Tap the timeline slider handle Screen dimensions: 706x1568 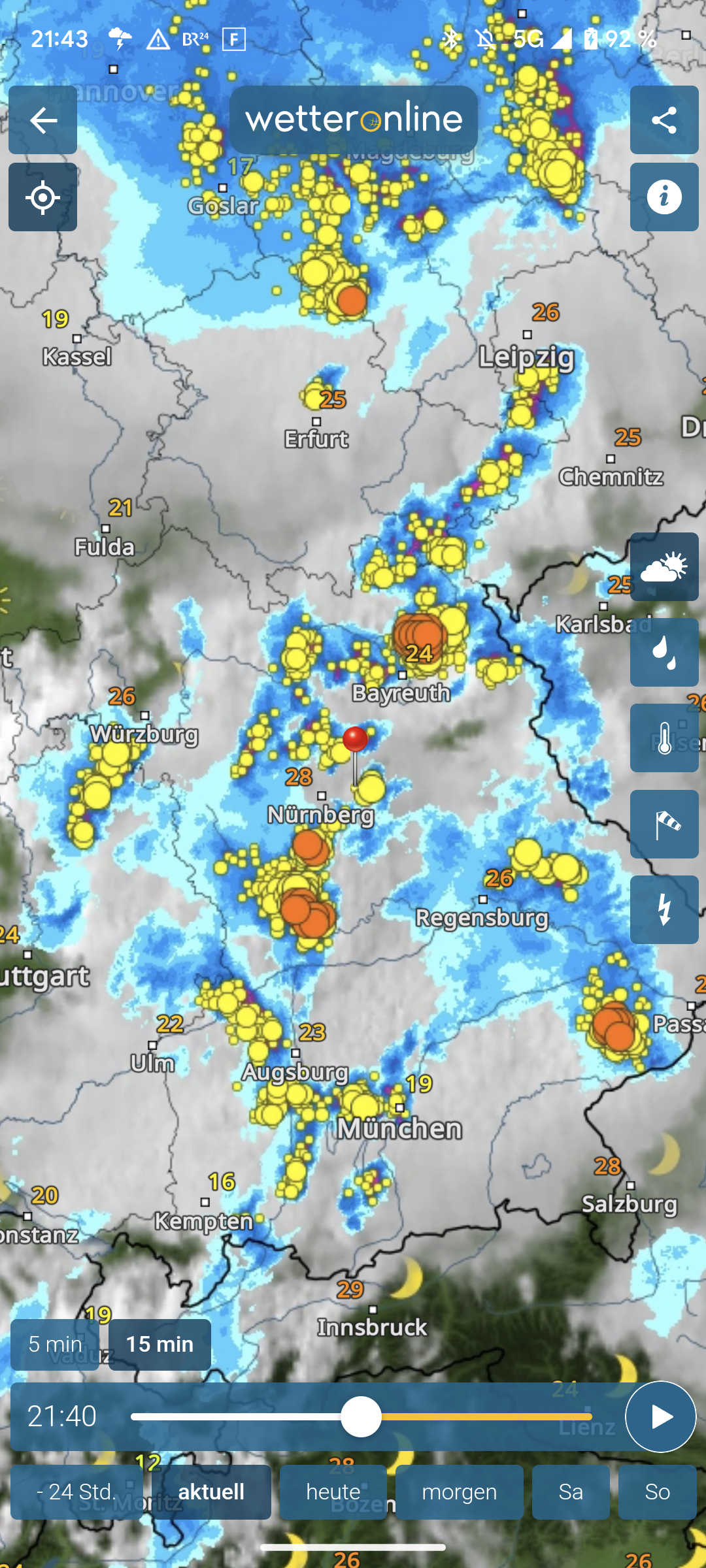[x=361, y=1416]
